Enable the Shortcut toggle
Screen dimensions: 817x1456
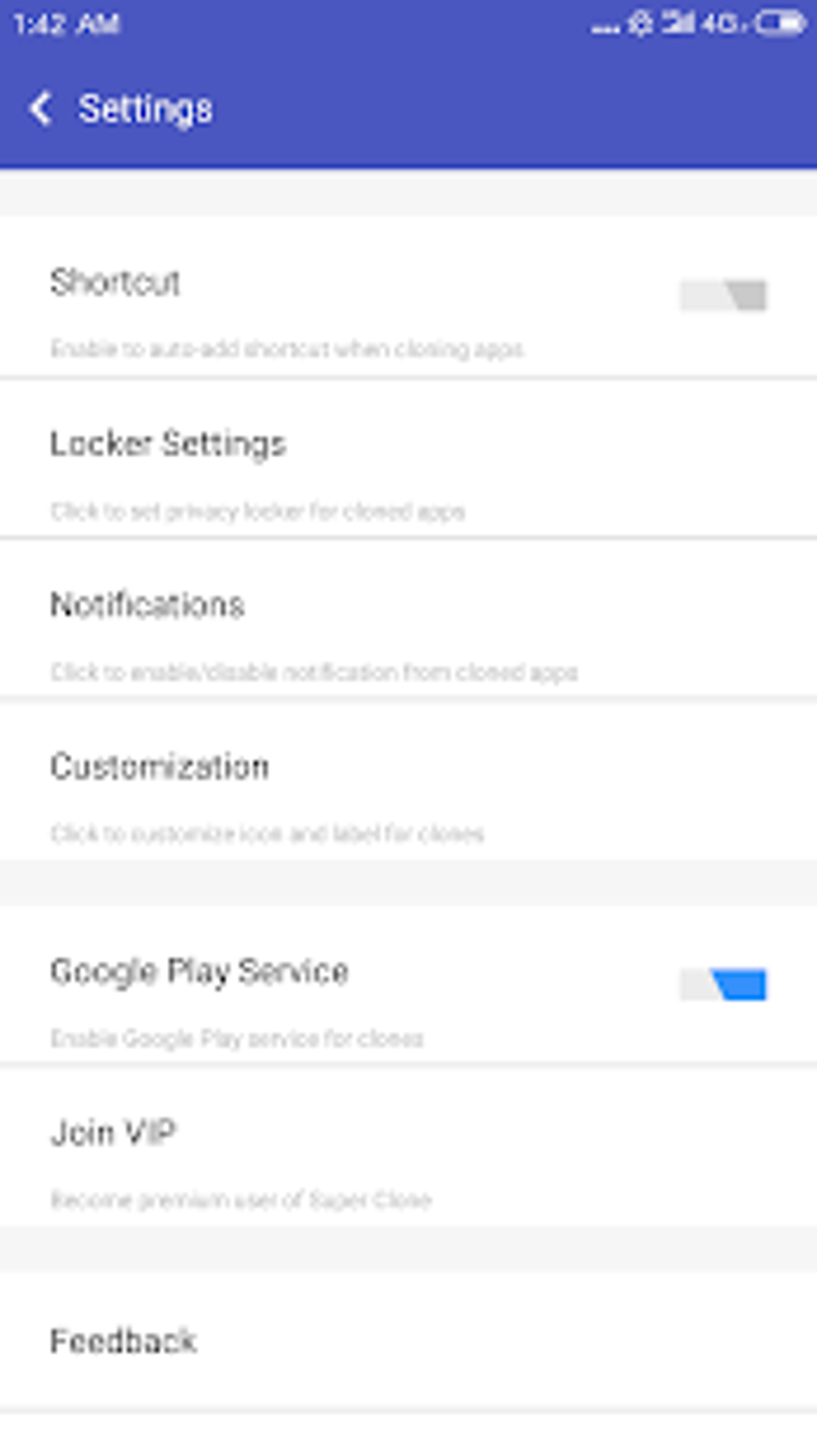723,295
